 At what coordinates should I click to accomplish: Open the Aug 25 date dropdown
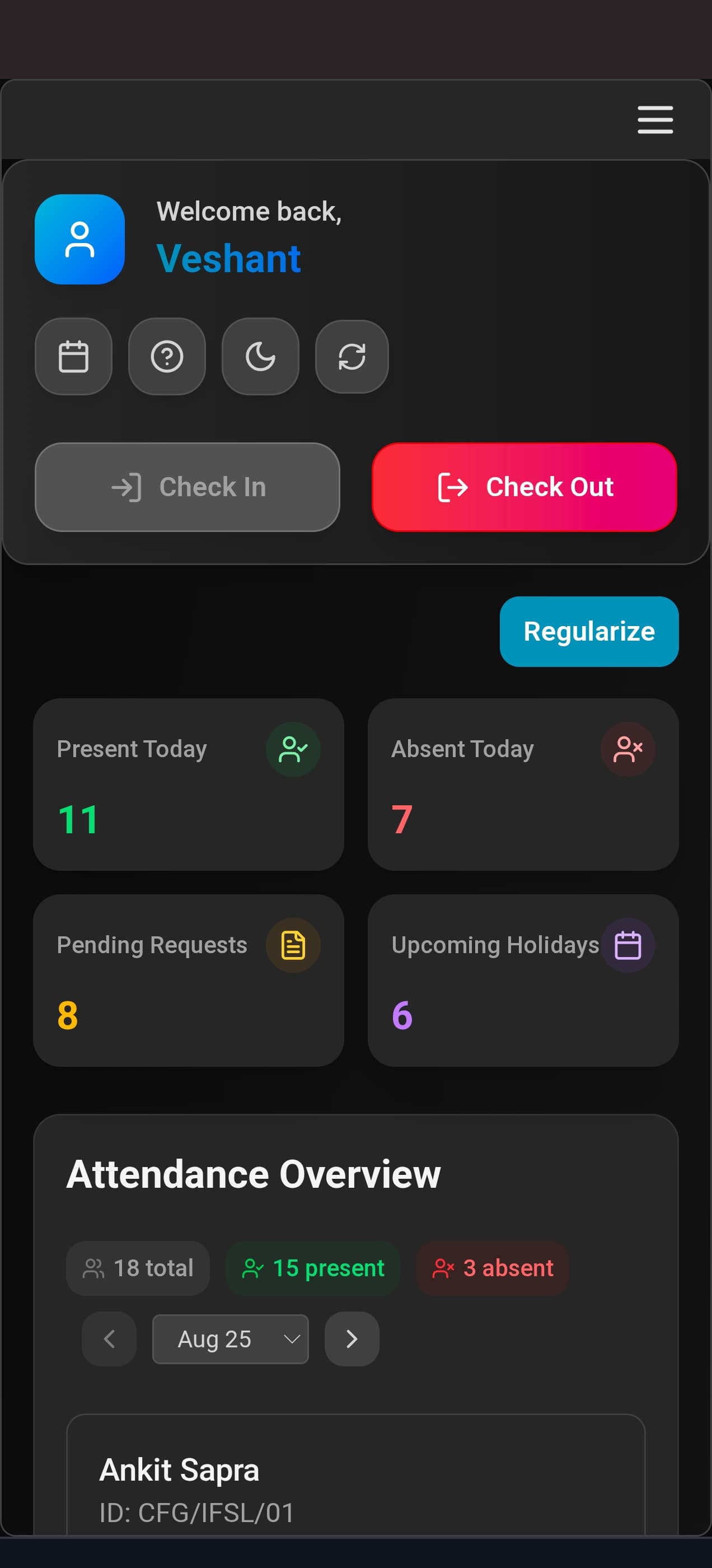230,1339
